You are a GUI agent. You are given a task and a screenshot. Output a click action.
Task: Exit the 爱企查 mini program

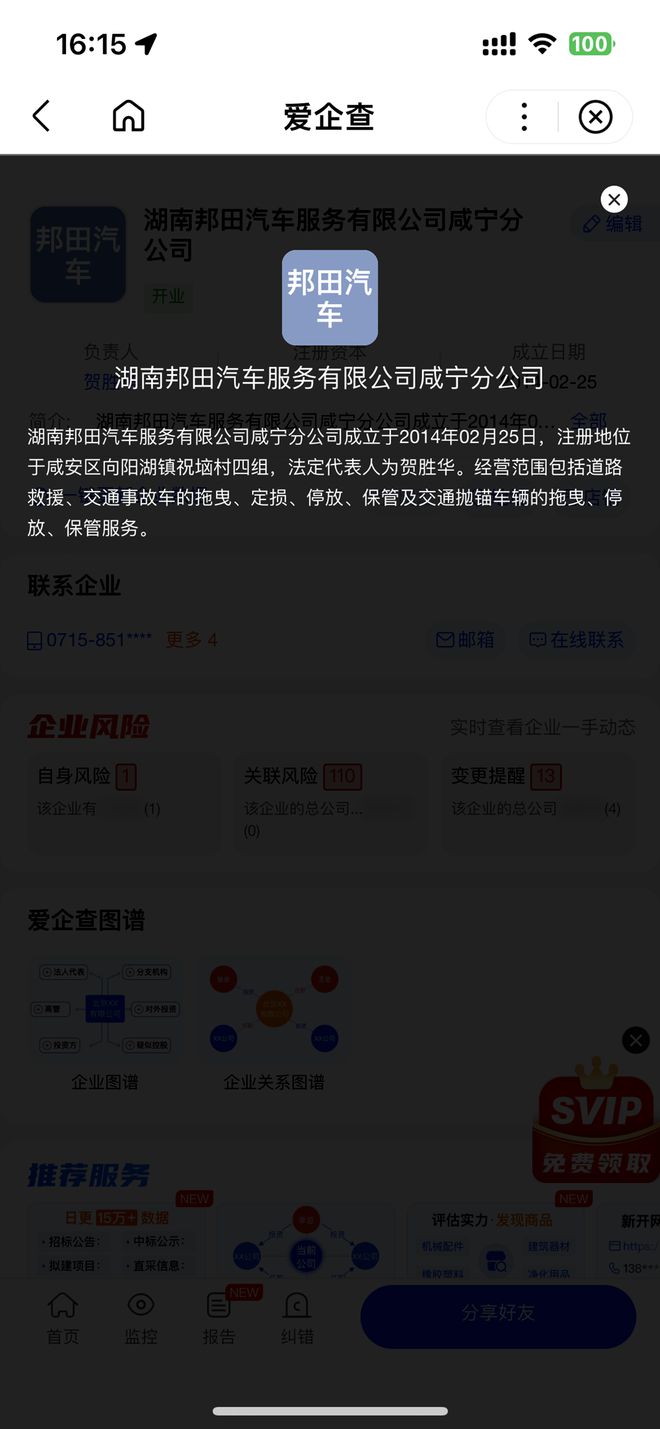(x=595, y=117)
